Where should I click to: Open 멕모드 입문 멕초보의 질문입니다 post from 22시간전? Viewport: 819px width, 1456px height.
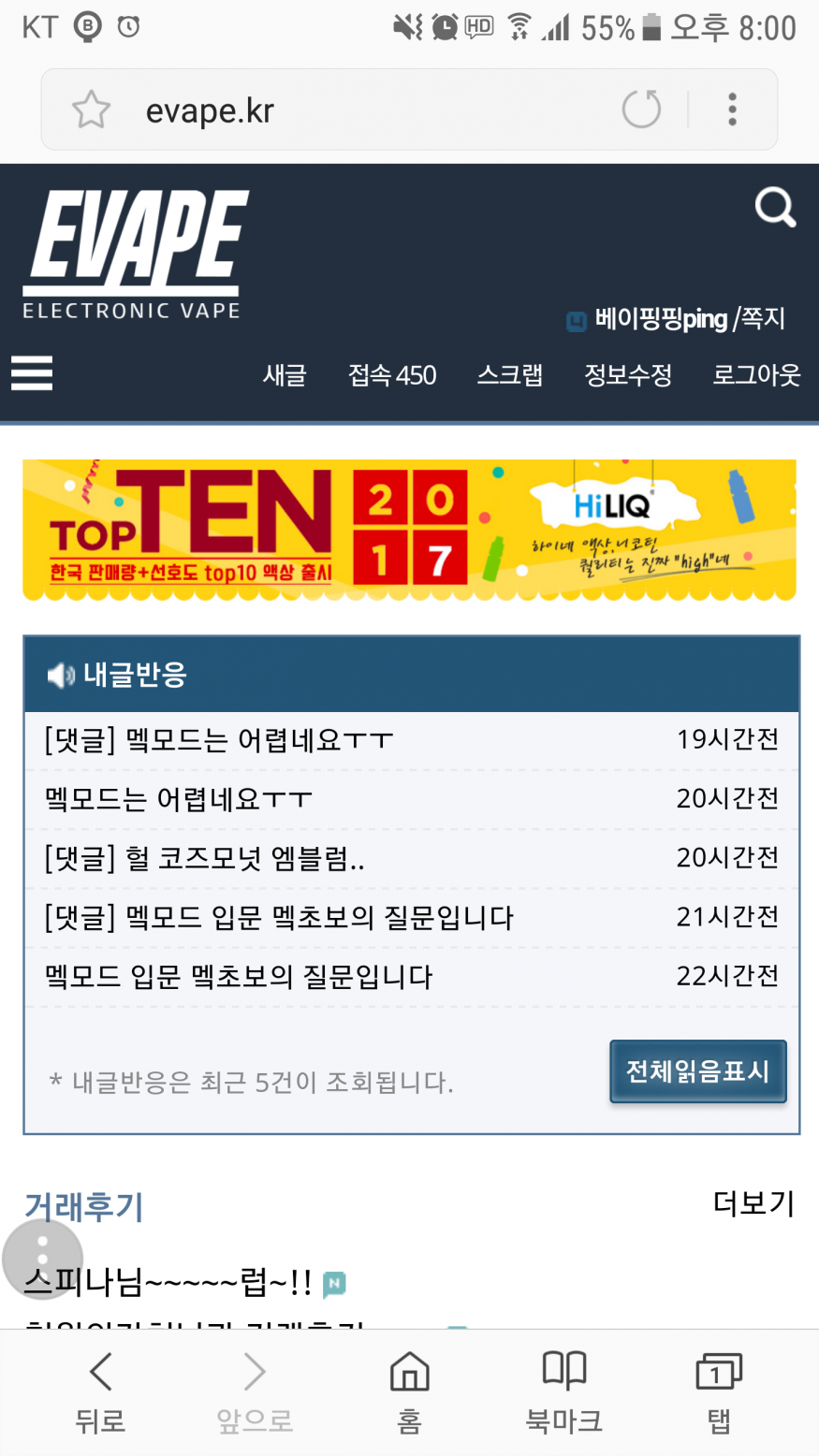click(x=239, y=977)
